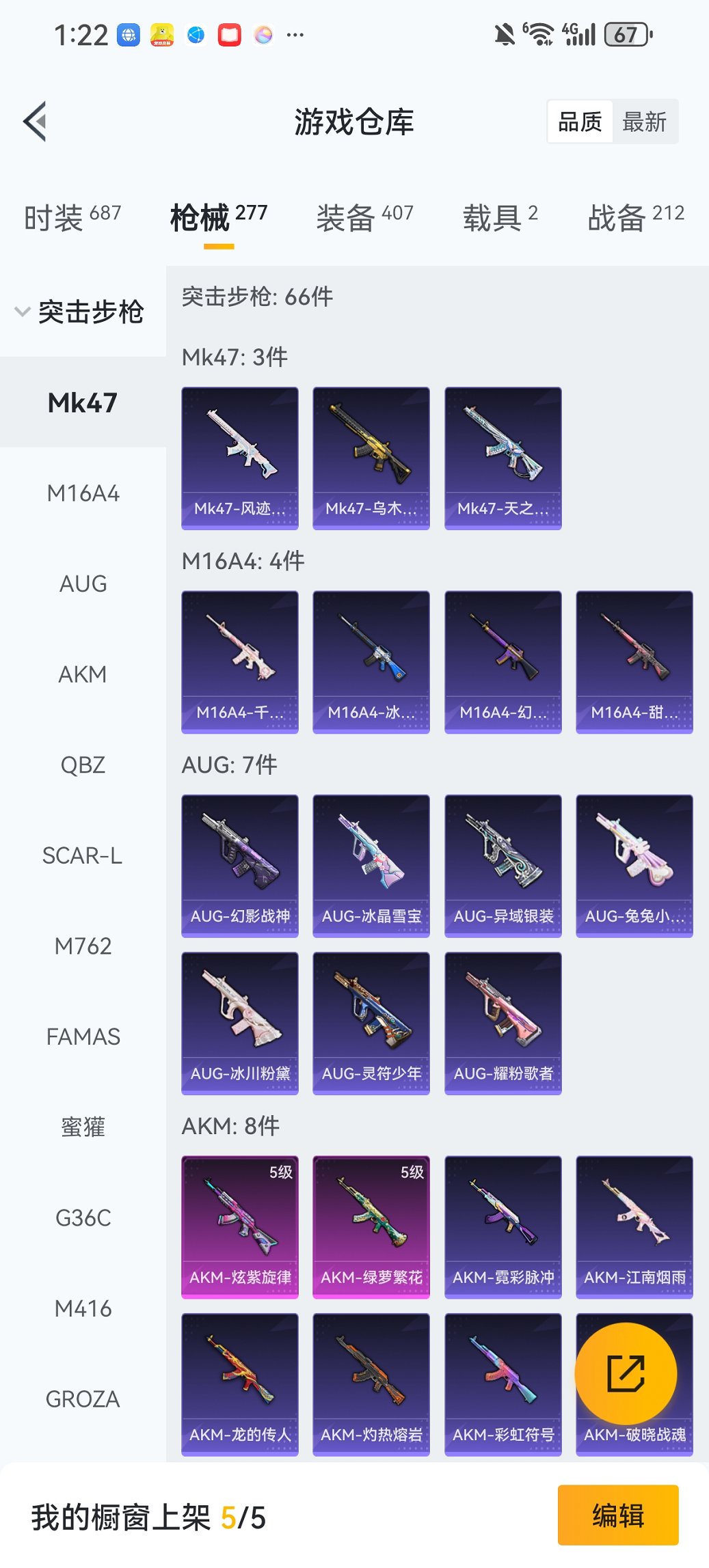Select M416 in the side list
This screenshot has height=1568, width=709.
click(x=83, y=1308)
